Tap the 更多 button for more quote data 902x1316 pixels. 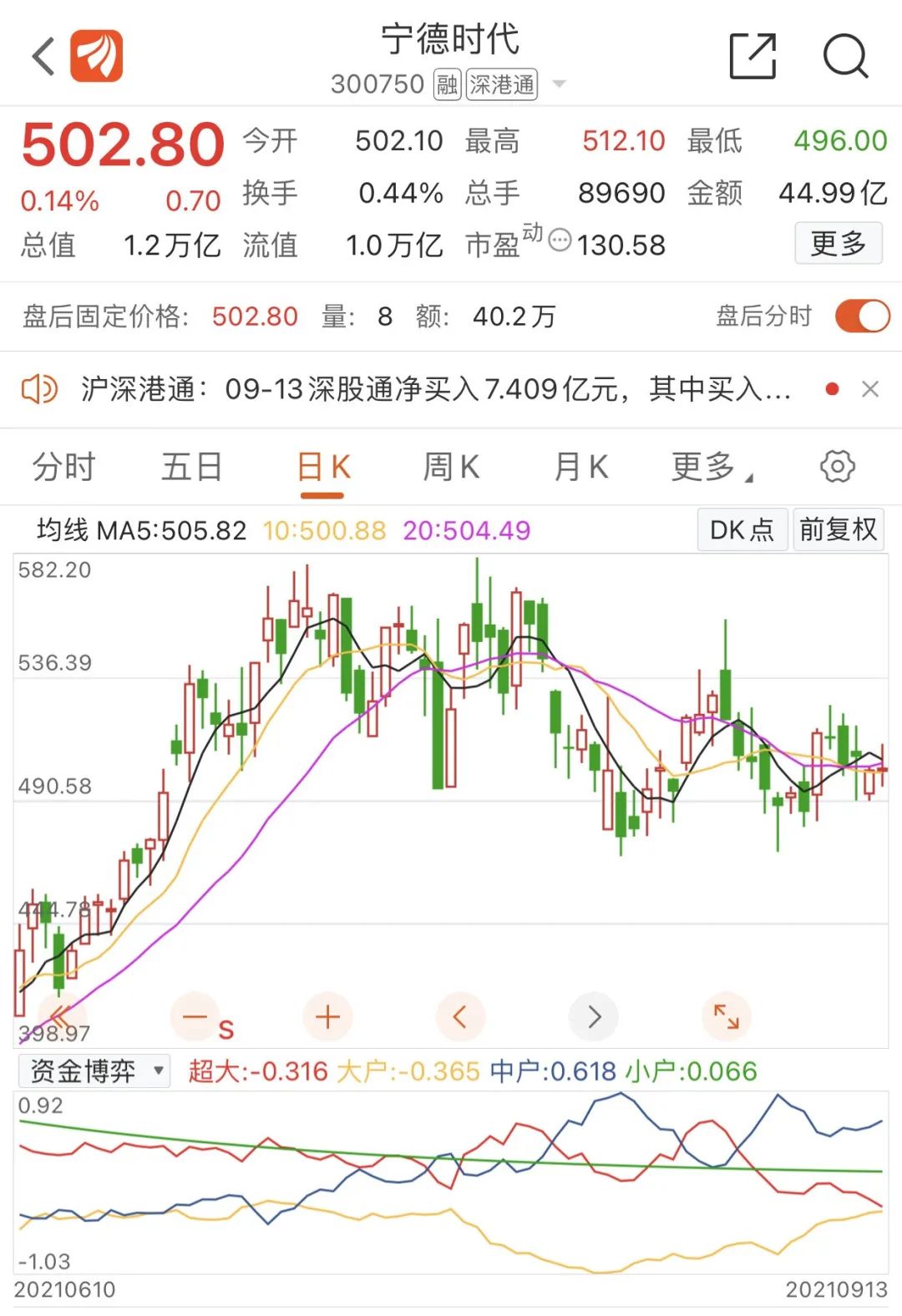tap(838, 244)
